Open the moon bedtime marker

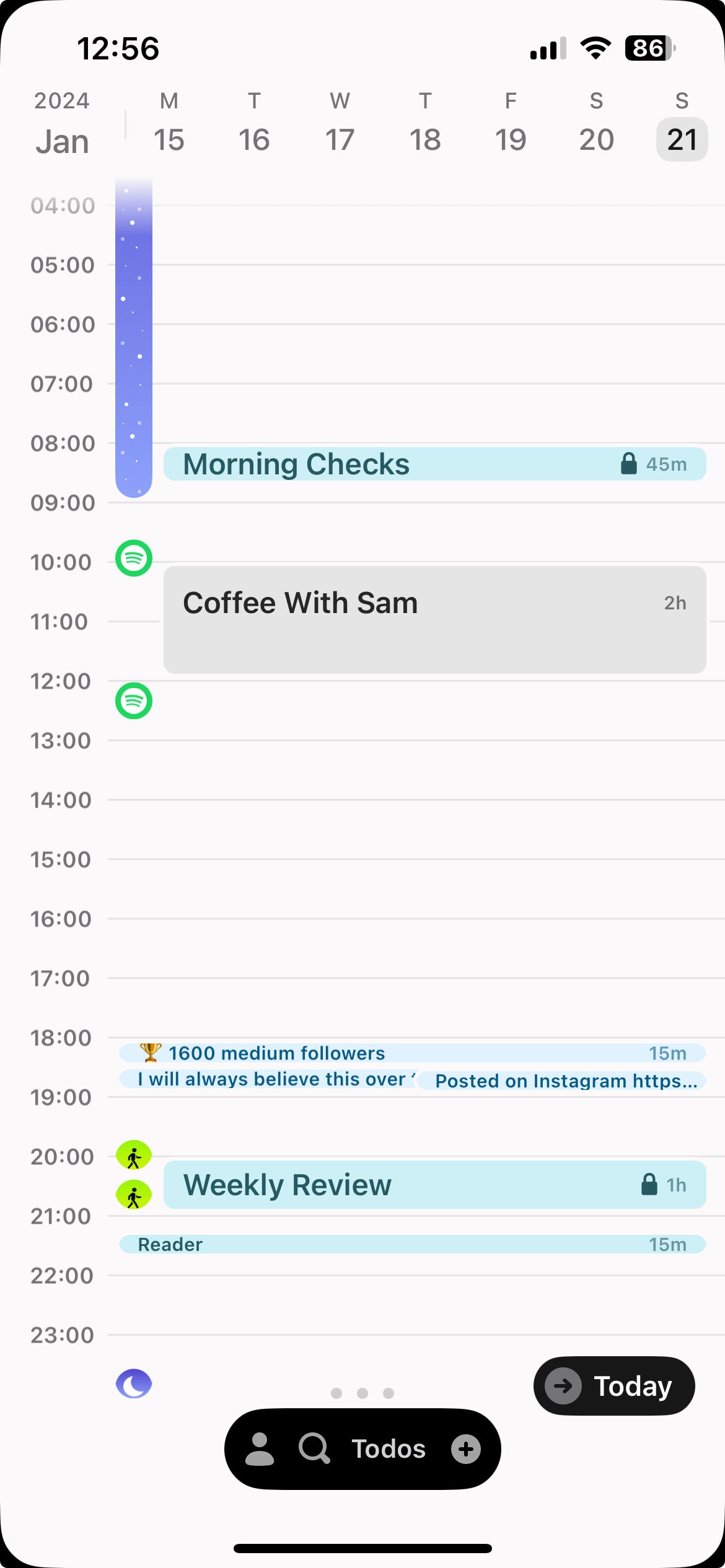tap(134, 1383)
